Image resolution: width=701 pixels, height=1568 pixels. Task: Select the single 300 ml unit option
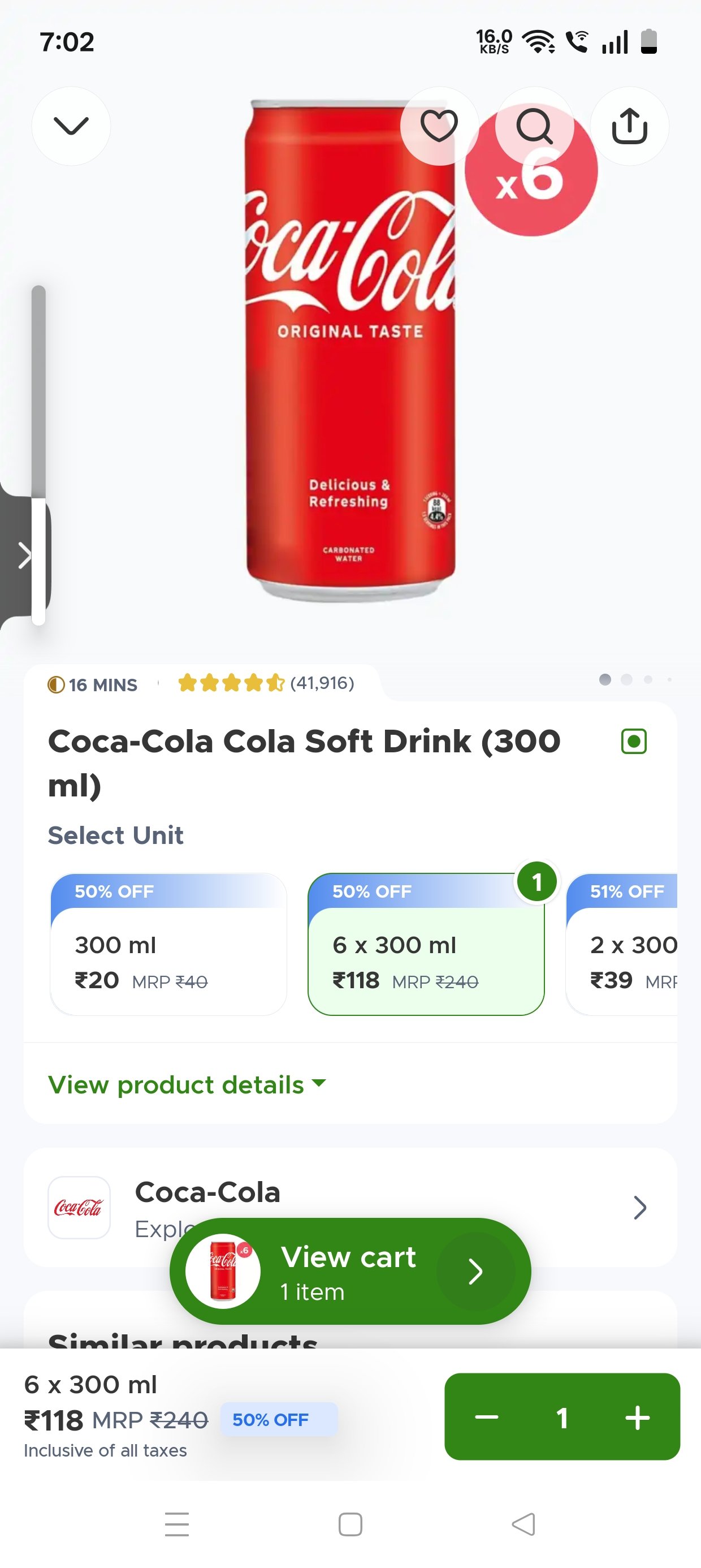click(168, 944)
